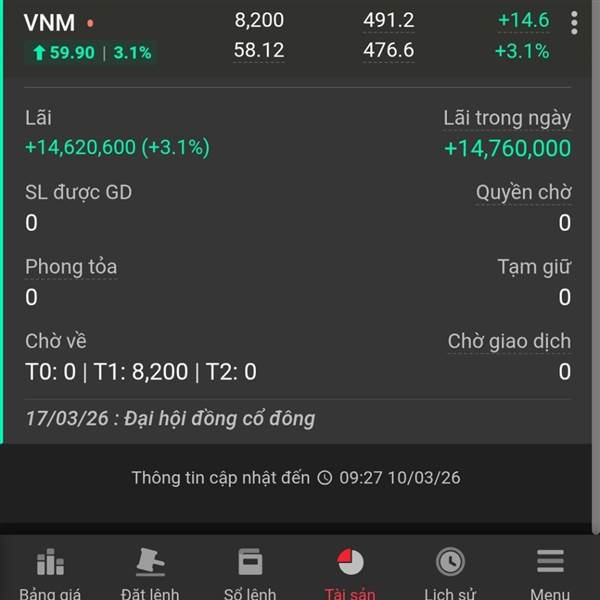Open the Menu tab

pos(550,573)
